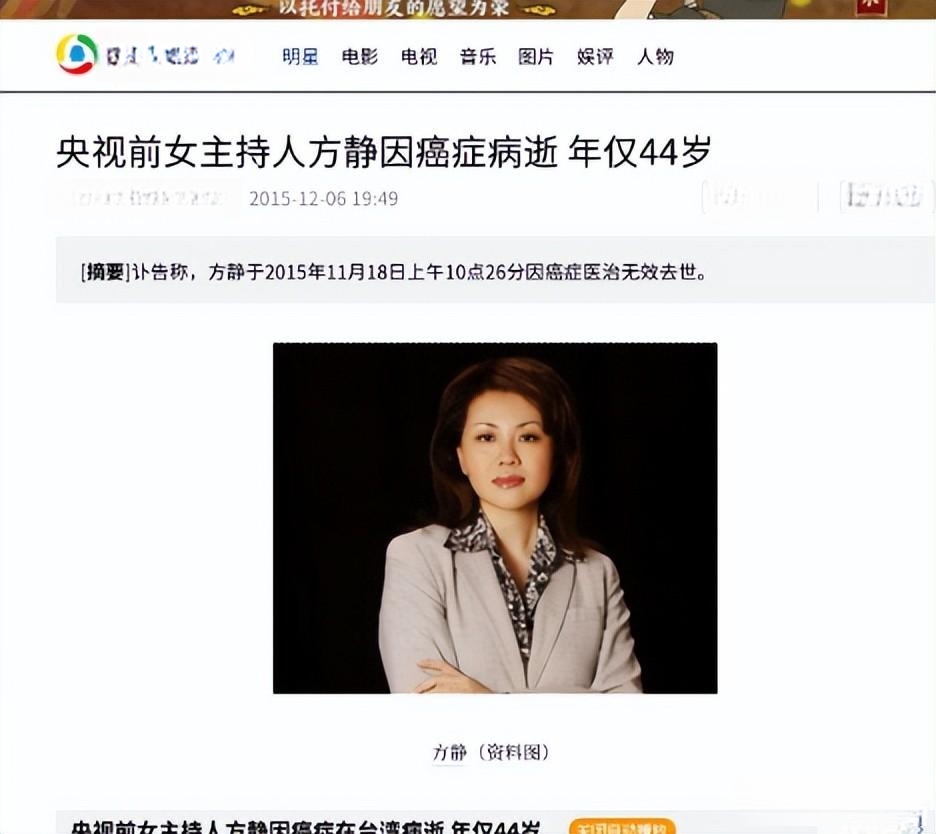Open the 明星 section
This screenshot has width=936, height=834.
tap(300, 57)
